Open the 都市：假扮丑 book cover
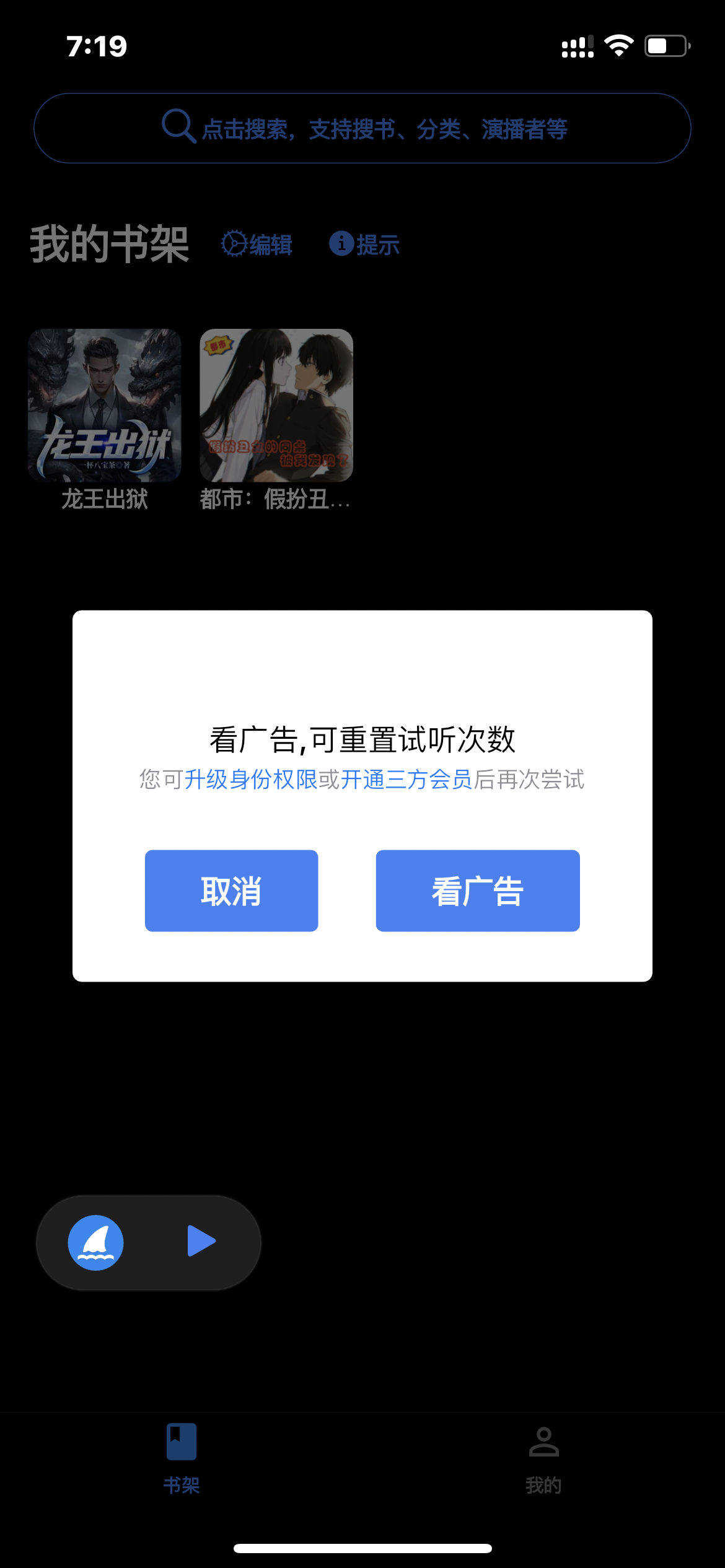Screen dimensions: 725x1568 tap(276, 406)
